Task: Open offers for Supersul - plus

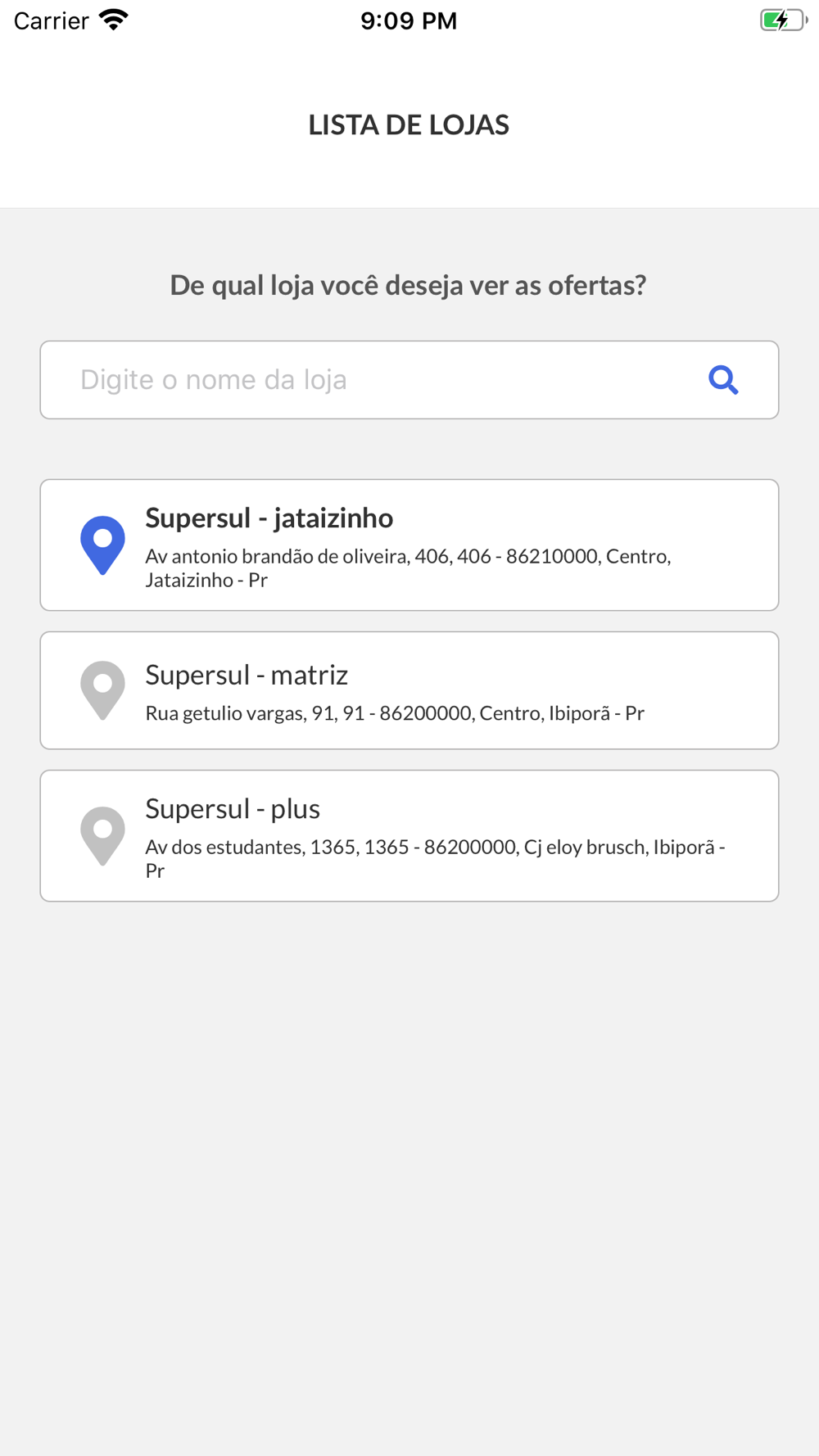Action: pyautogui.click(x=409, y=836)
